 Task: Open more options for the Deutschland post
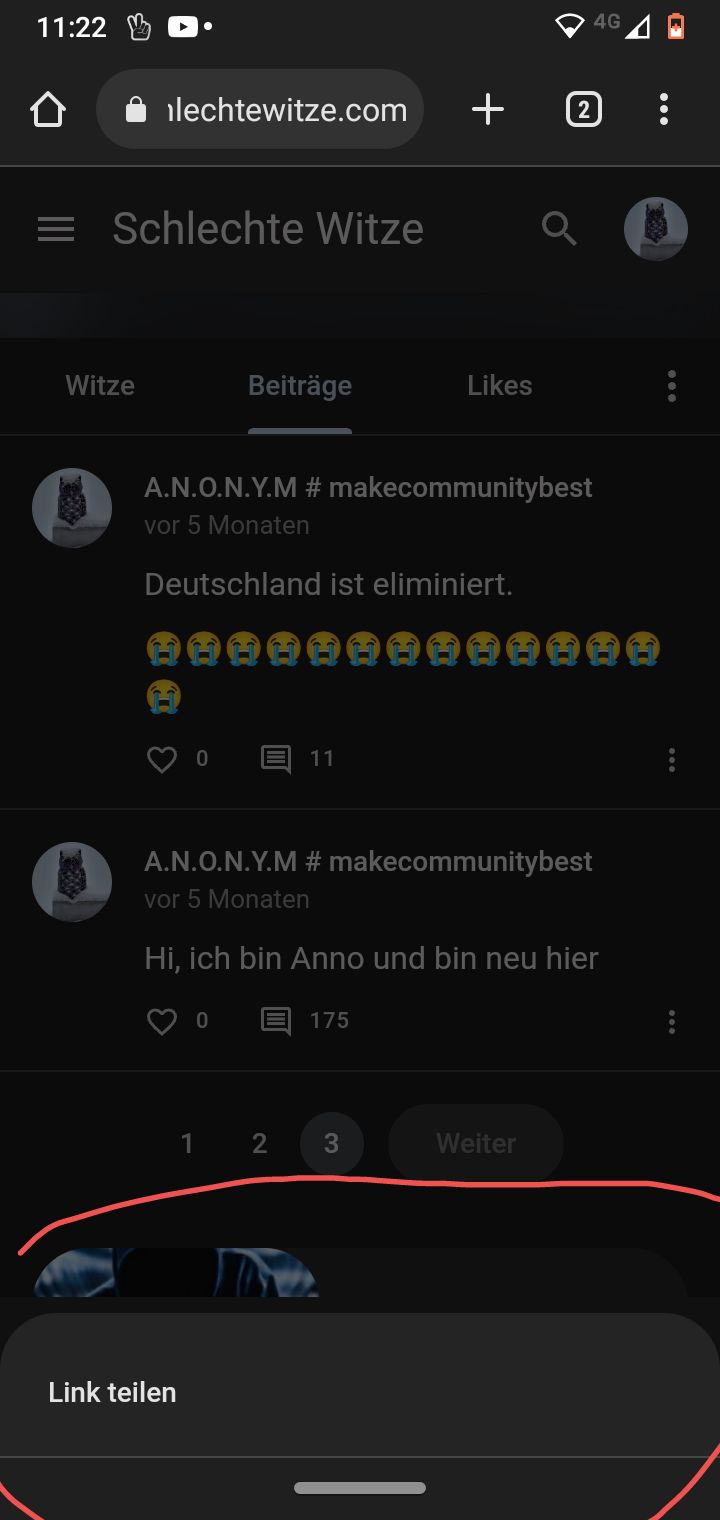tap(671, 760)
